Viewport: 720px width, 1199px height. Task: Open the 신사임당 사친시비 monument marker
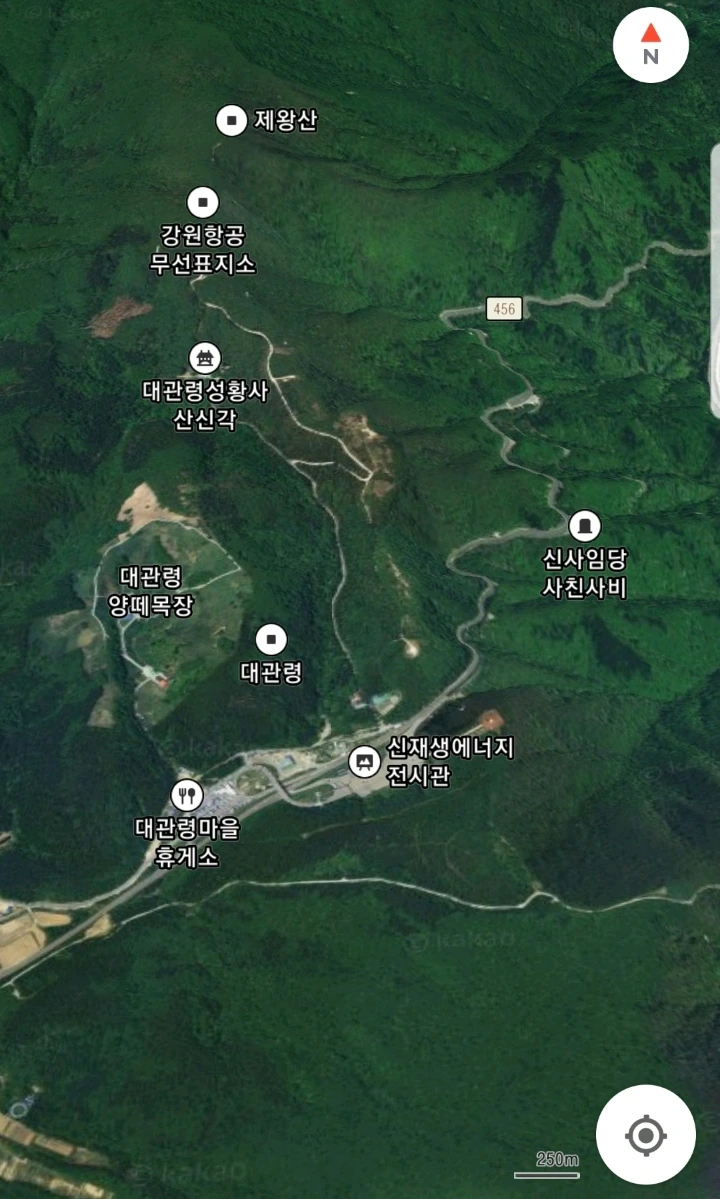(585, 525)
